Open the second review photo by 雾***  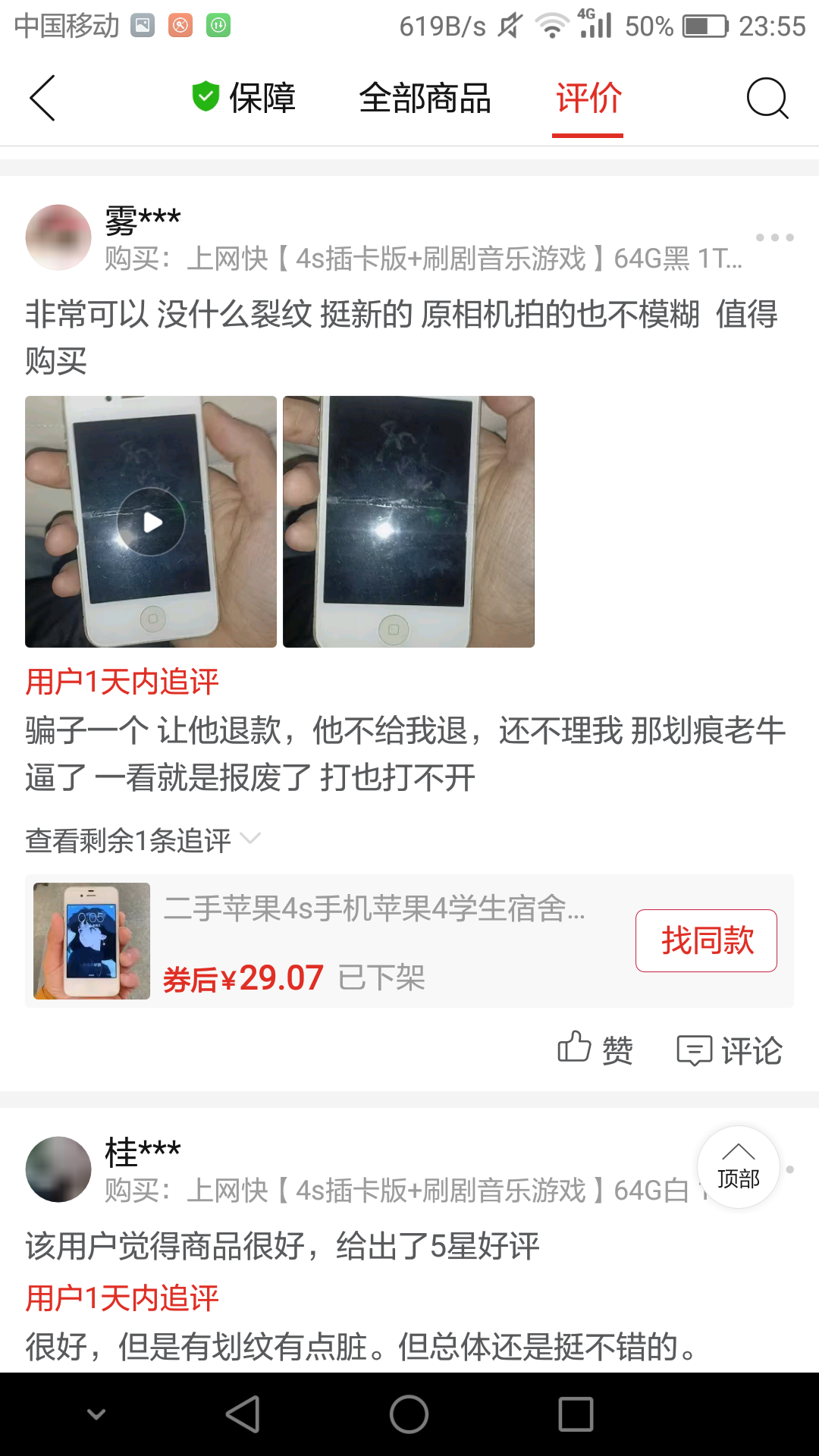409,522
